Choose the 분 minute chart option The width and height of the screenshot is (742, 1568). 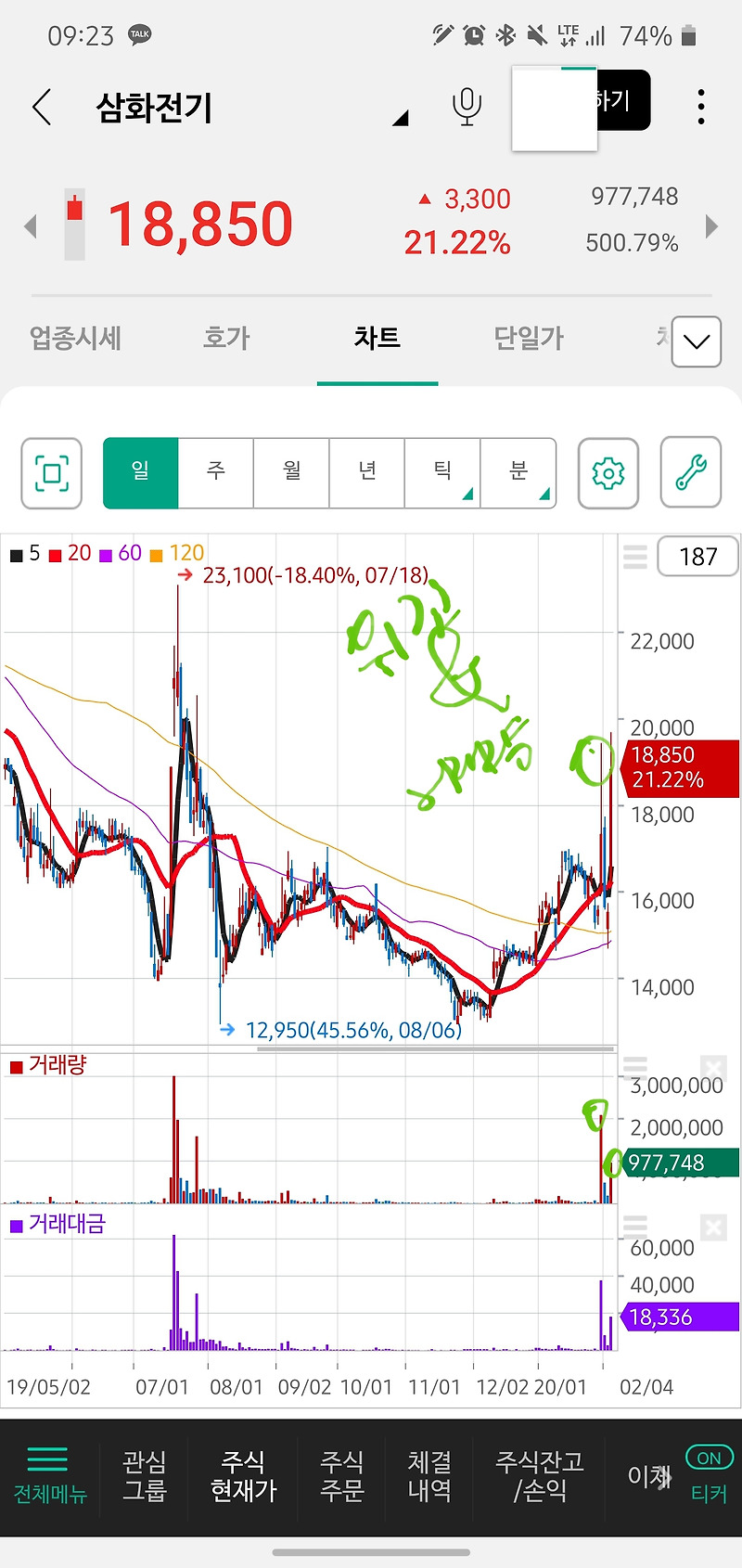coord(518,473)
